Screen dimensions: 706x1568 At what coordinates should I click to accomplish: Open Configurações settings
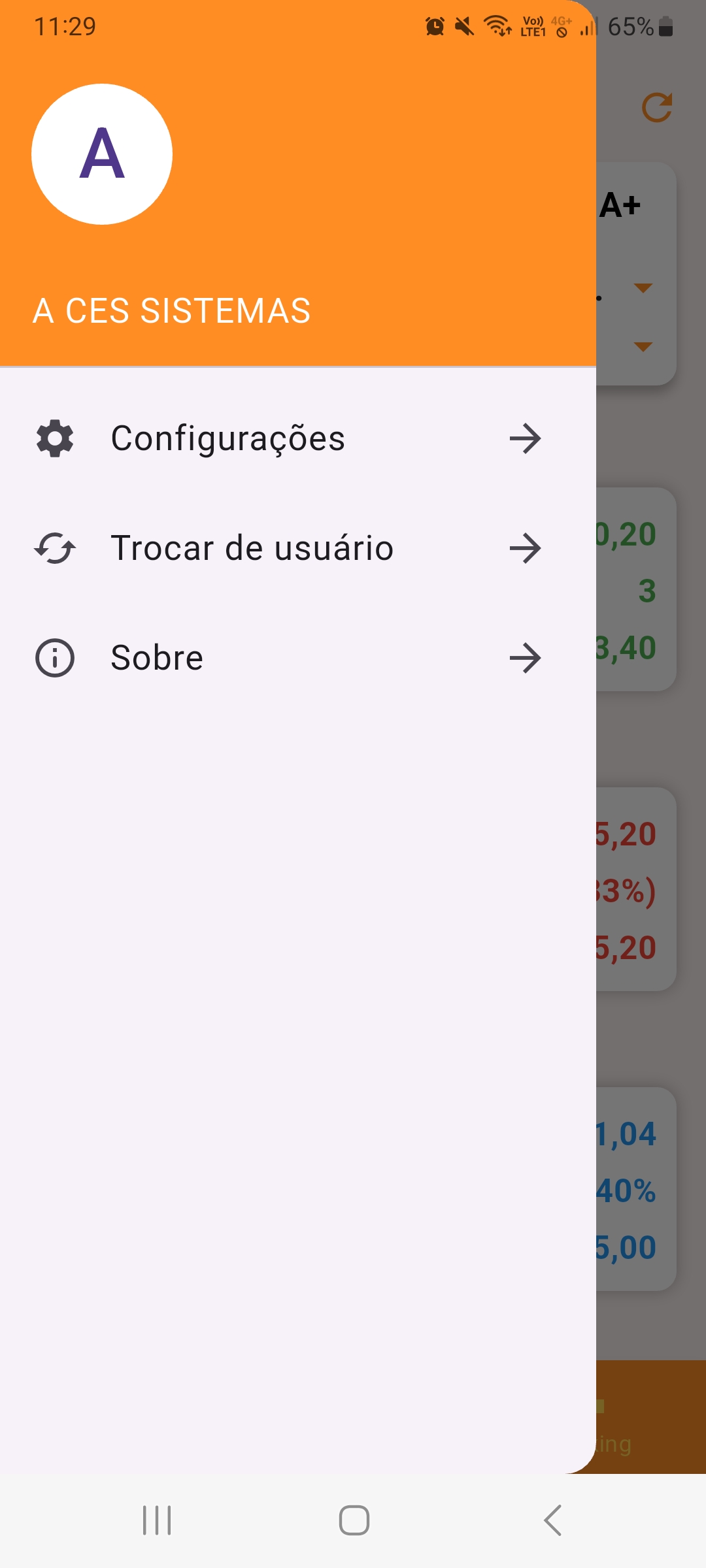point(288,438)
